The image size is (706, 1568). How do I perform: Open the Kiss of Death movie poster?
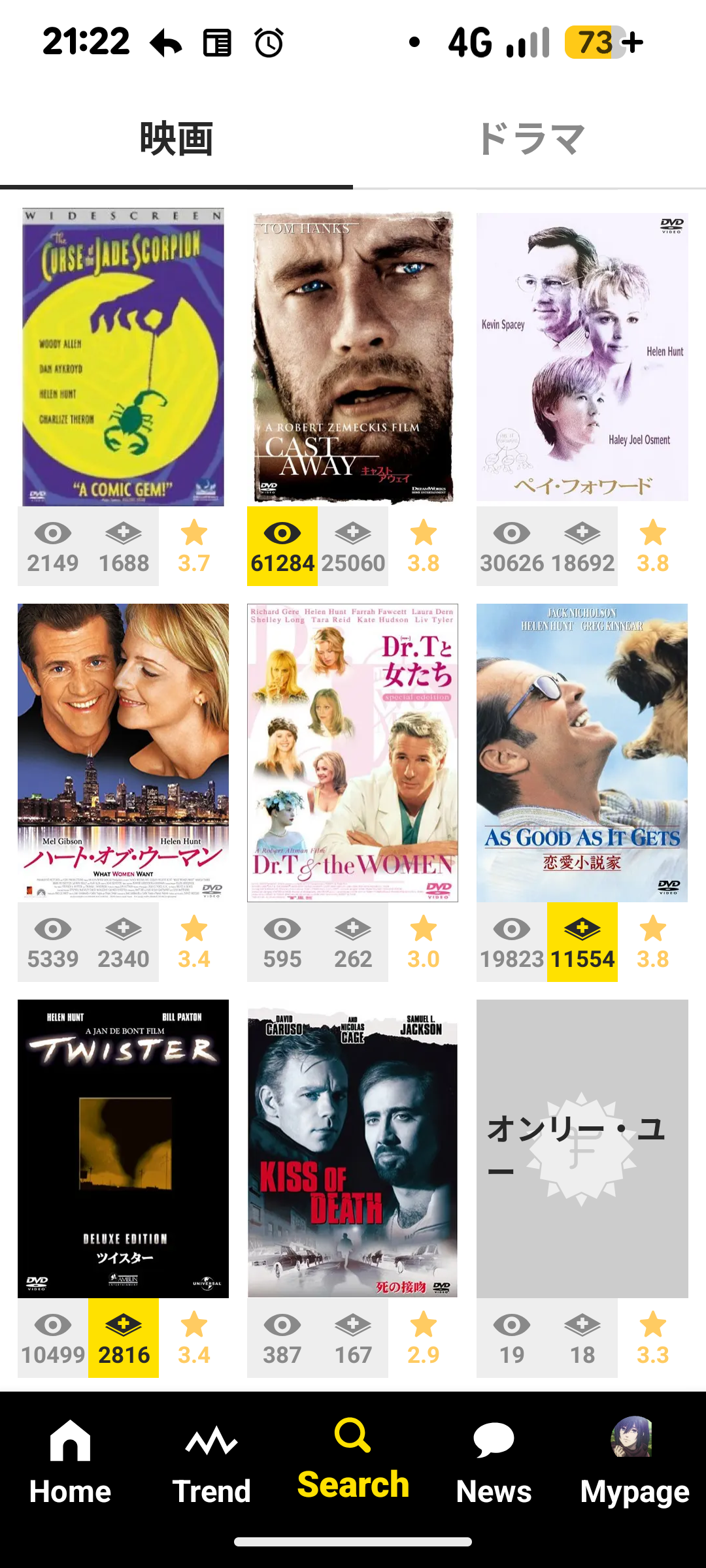pyautogui.click(x=353, y=1149)
